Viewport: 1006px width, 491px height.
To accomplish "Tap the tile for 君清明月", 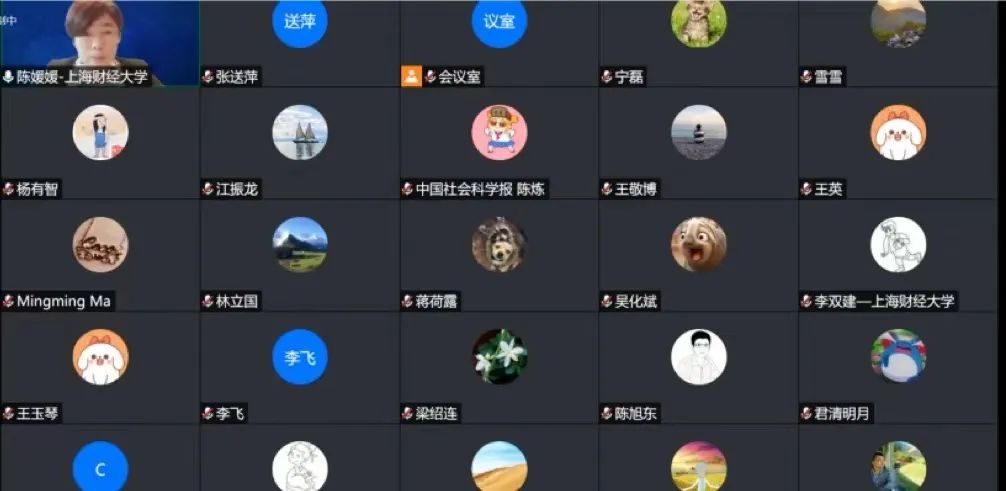I will coord(898,357).
